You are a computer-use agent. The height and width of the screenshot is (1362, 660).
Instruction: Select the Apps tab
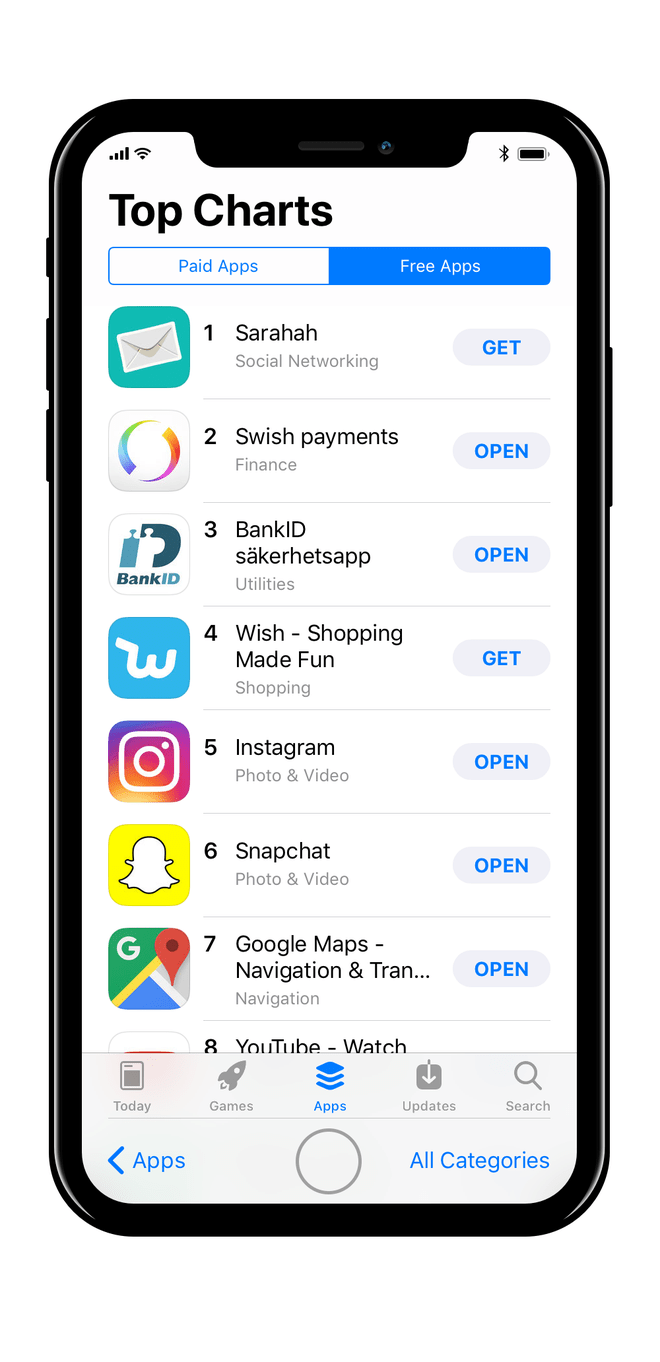pyautogui.click(x=330, y=1086)
